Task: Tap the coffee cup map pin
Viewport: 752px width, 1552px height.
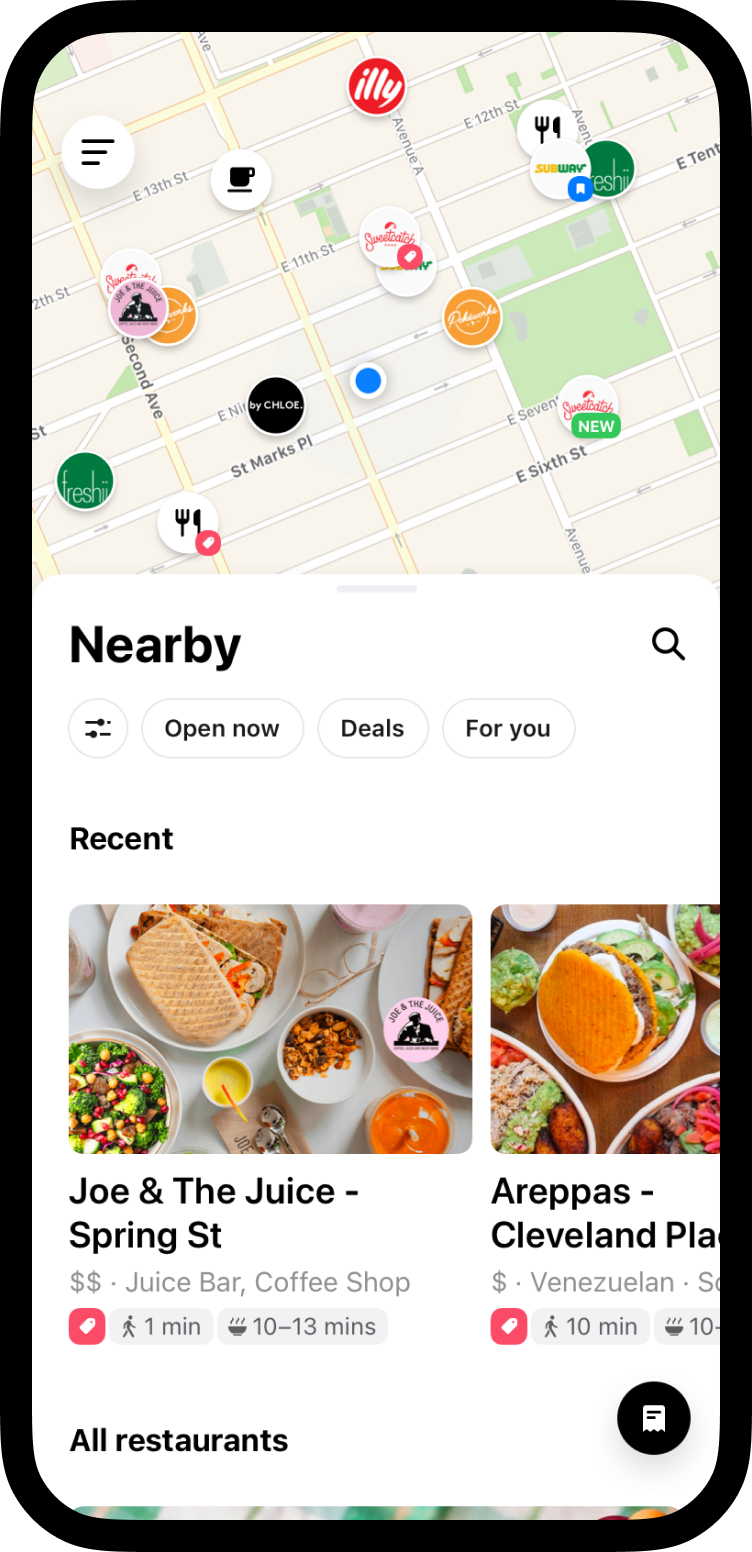Action: click(x=241, y=180)
